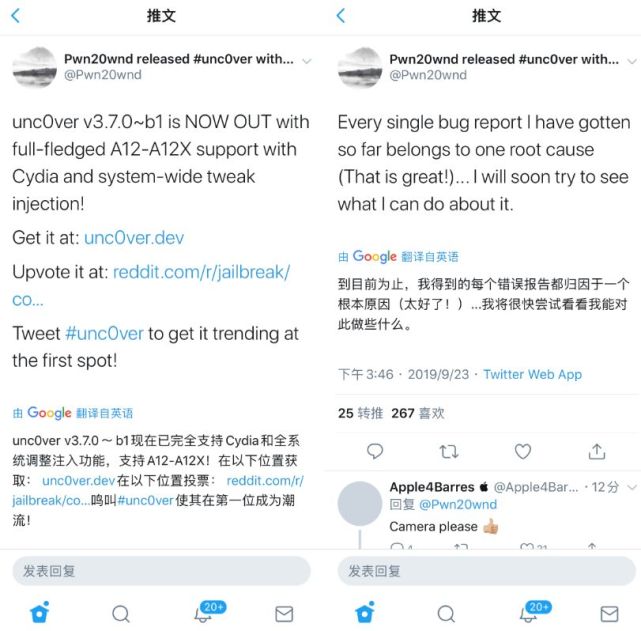This screenshot has width=641, height=631.
Task: Open the reddit.com/r/jailbreak link in the English tweet
Action: 201,272
